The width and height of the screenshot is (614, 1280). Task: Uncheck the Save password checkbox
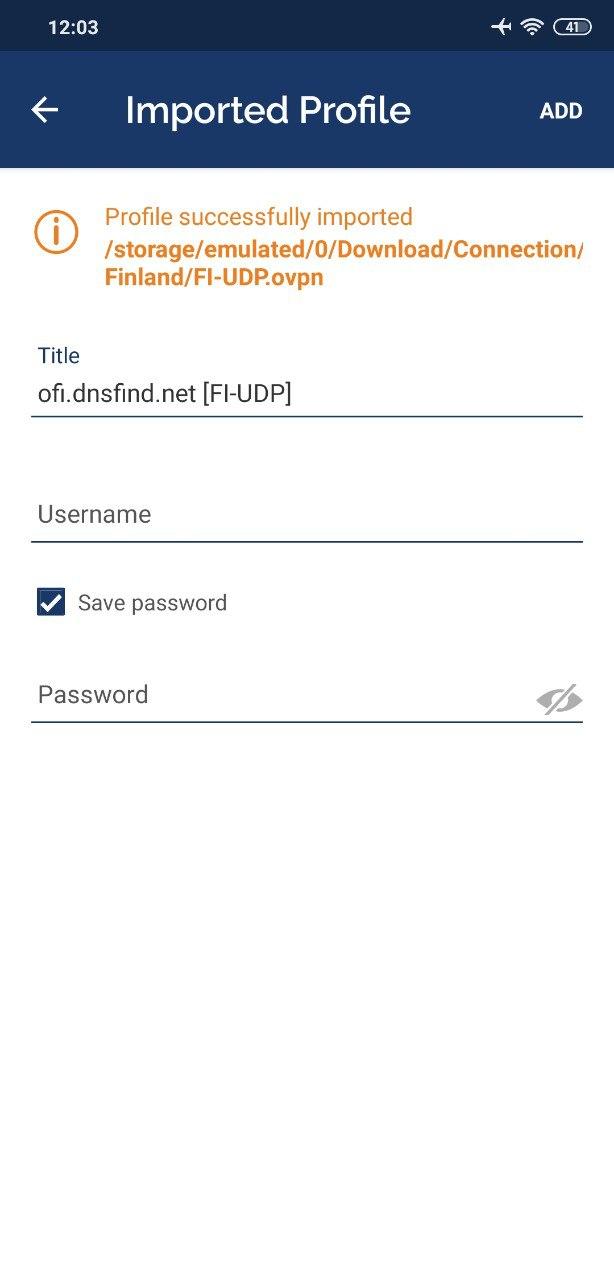(x=51, y=602)
